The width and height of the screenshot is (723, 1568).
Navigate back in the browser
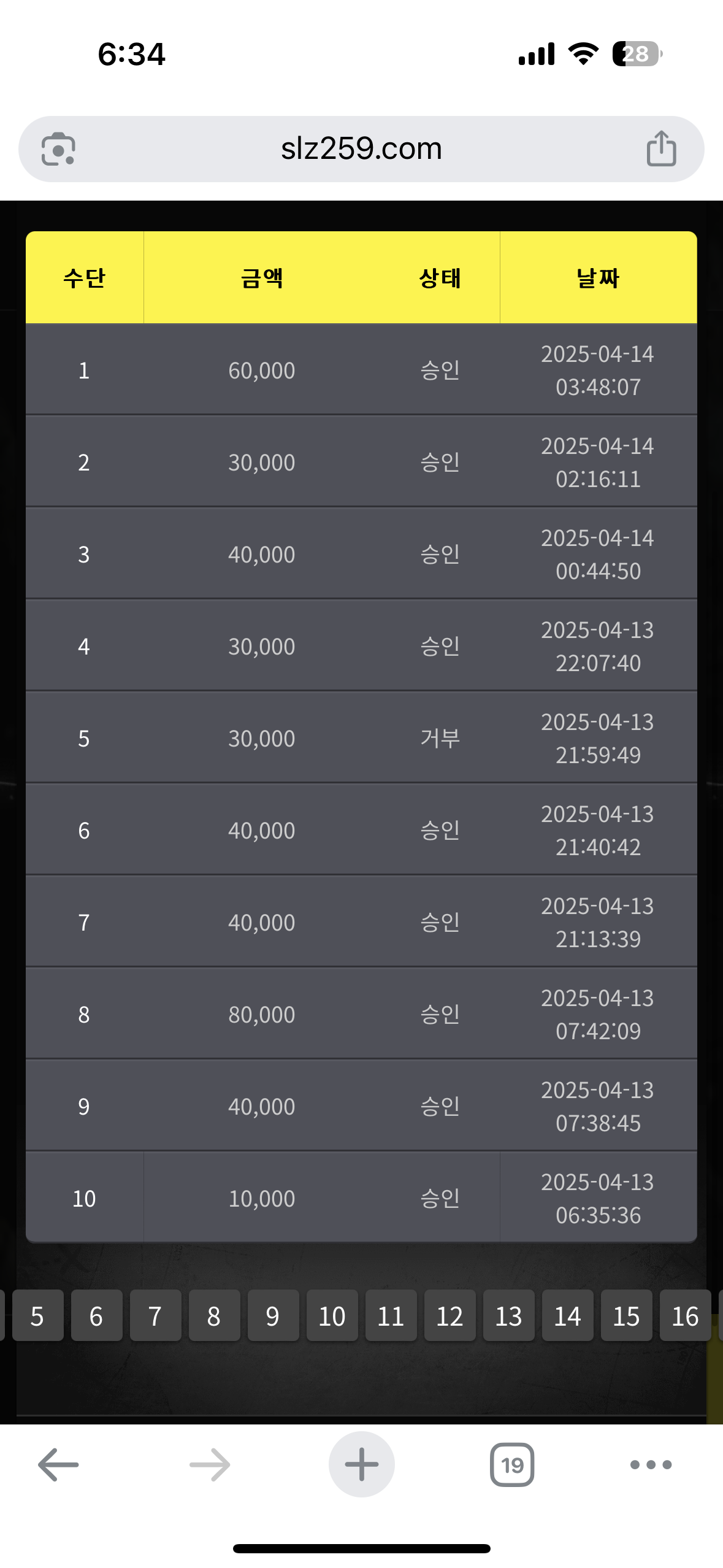click(58, 1465)
